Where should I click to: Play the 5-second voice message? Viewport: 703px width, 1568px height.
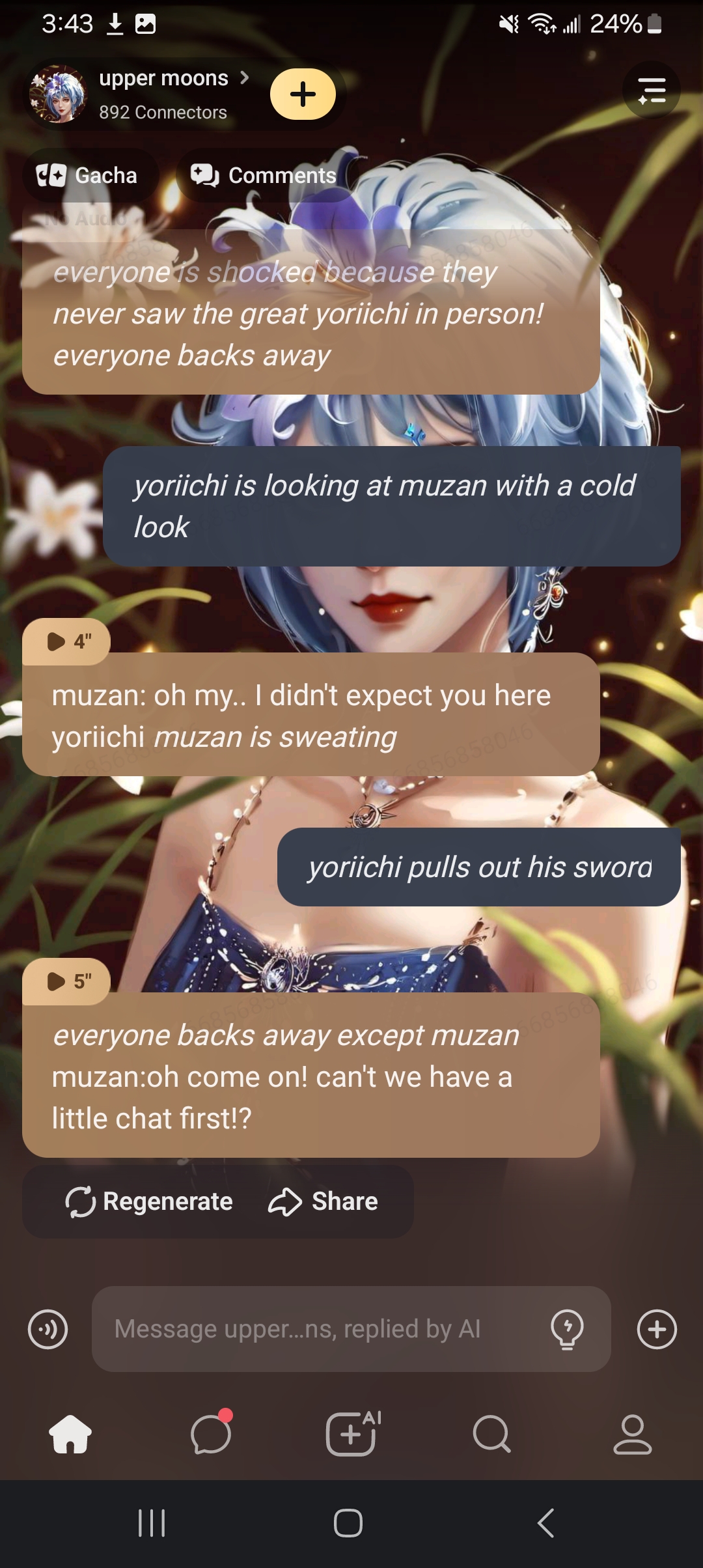click(67, 981)
